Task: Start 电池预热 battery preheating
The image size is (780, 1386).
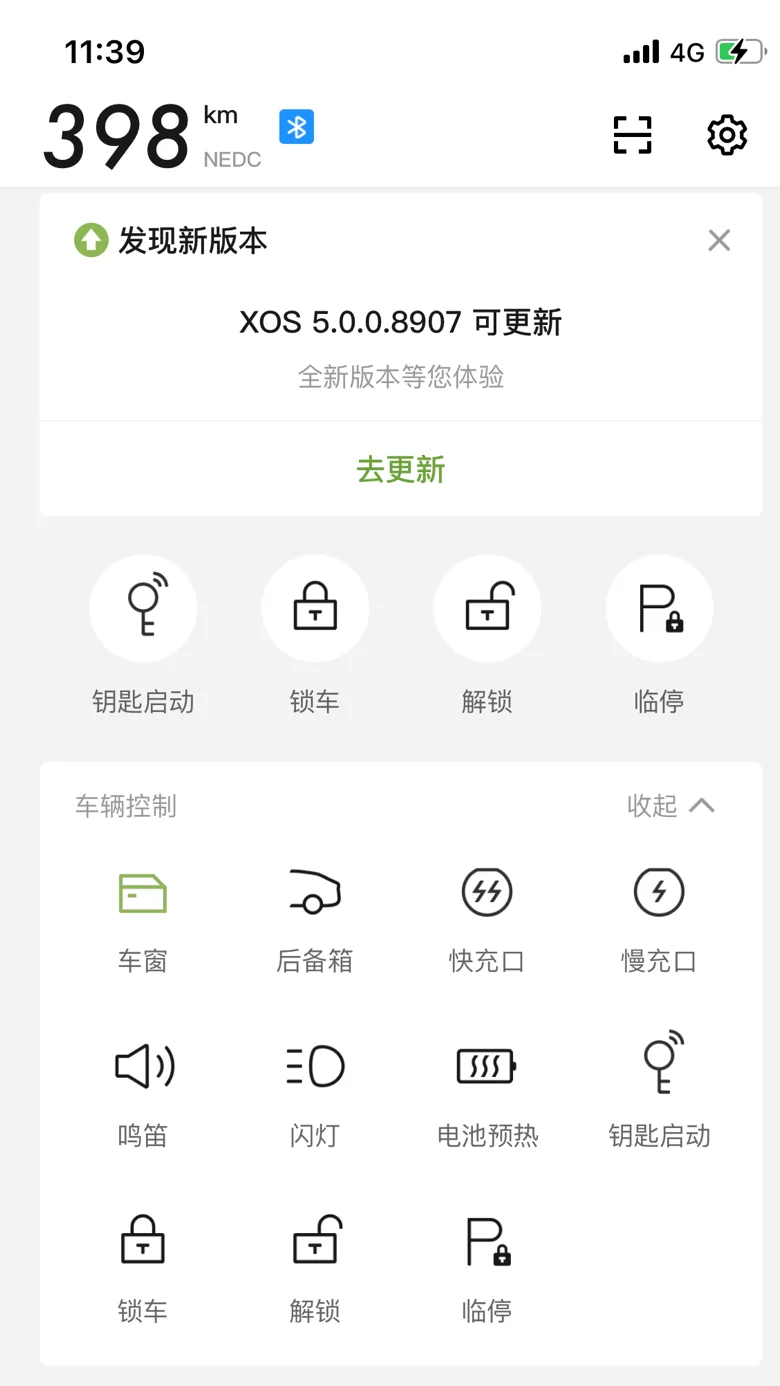Action: [487, 1092]
